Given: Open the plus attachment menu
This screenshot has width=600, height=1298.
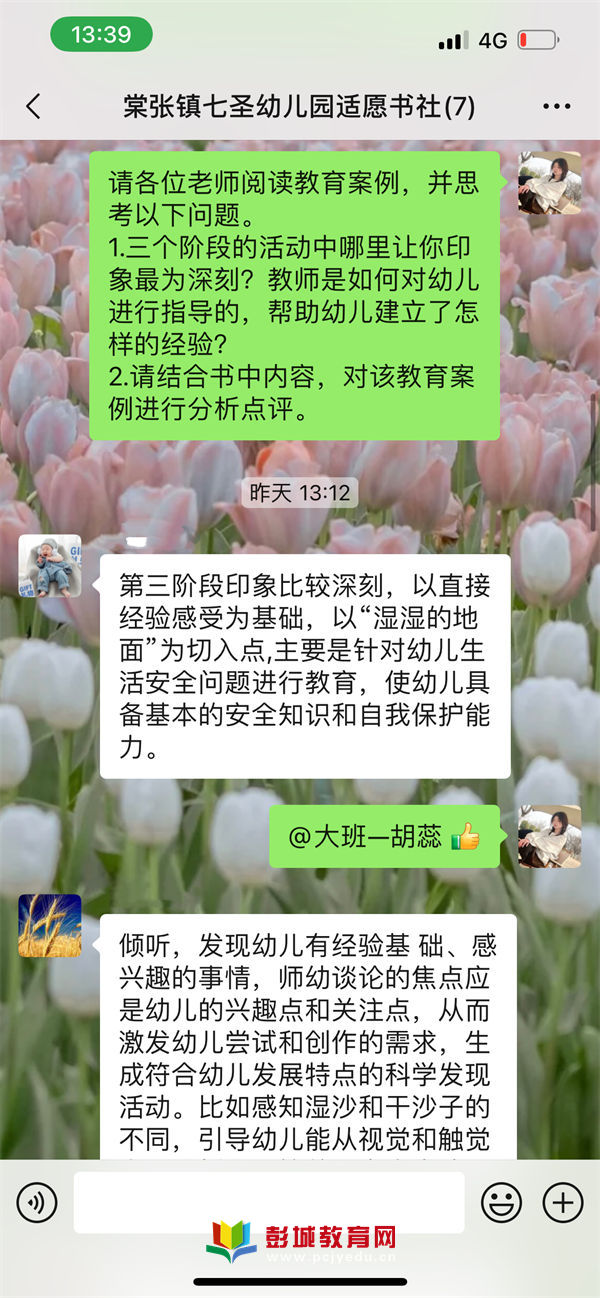Looking at the screenshot, I should pos(562,1202).
